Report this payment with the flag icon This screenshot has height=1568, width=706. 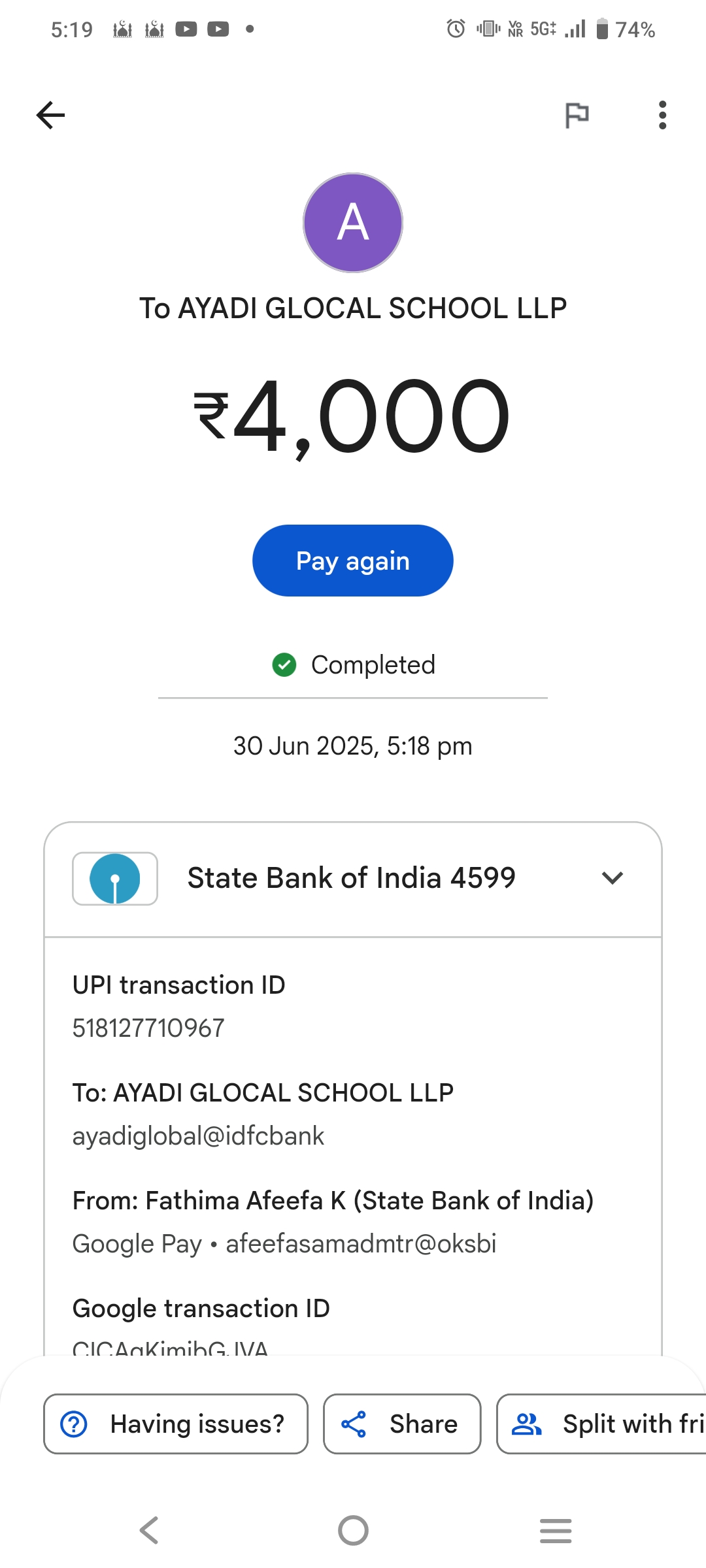pos(577,116)
